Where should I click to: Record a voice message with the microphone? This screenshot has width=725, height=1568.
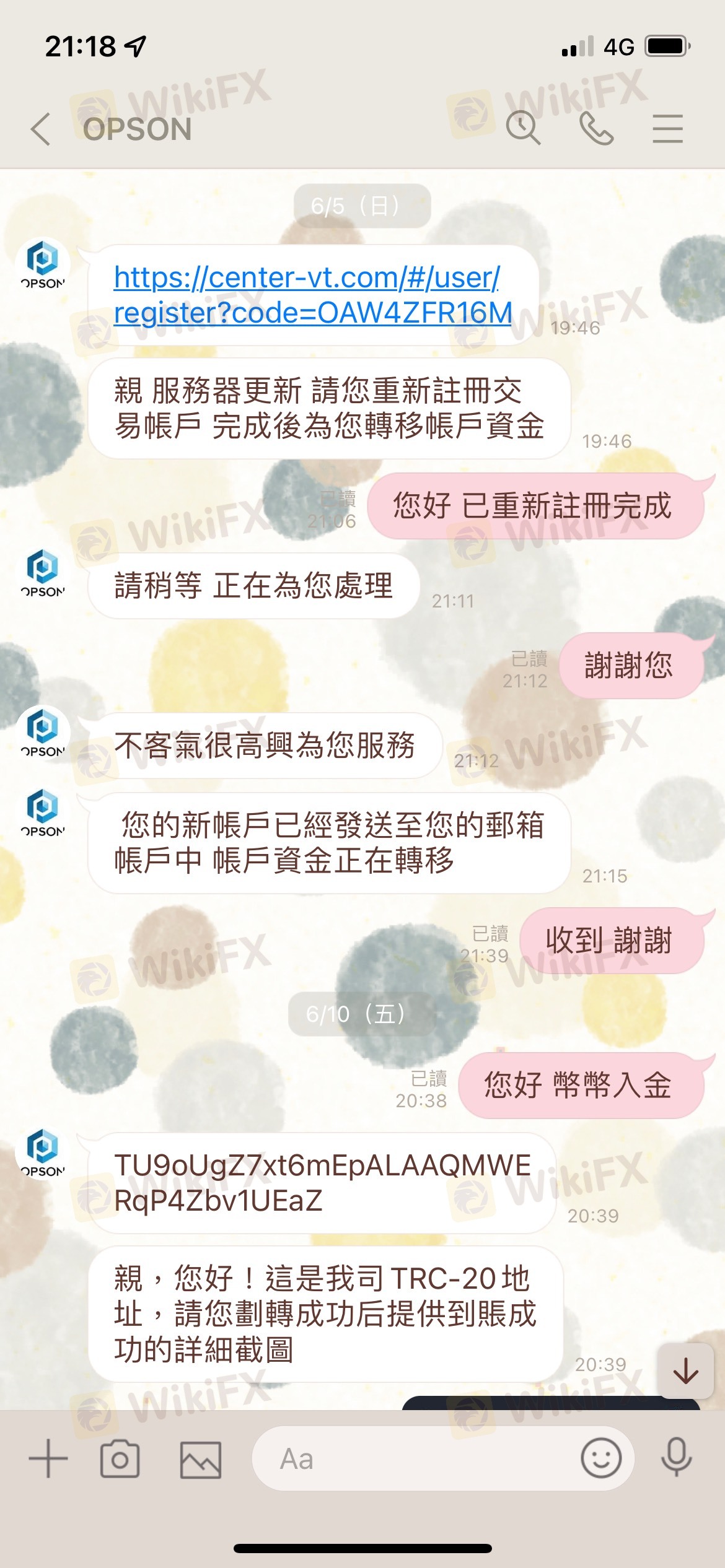(x=676, y=1458)
